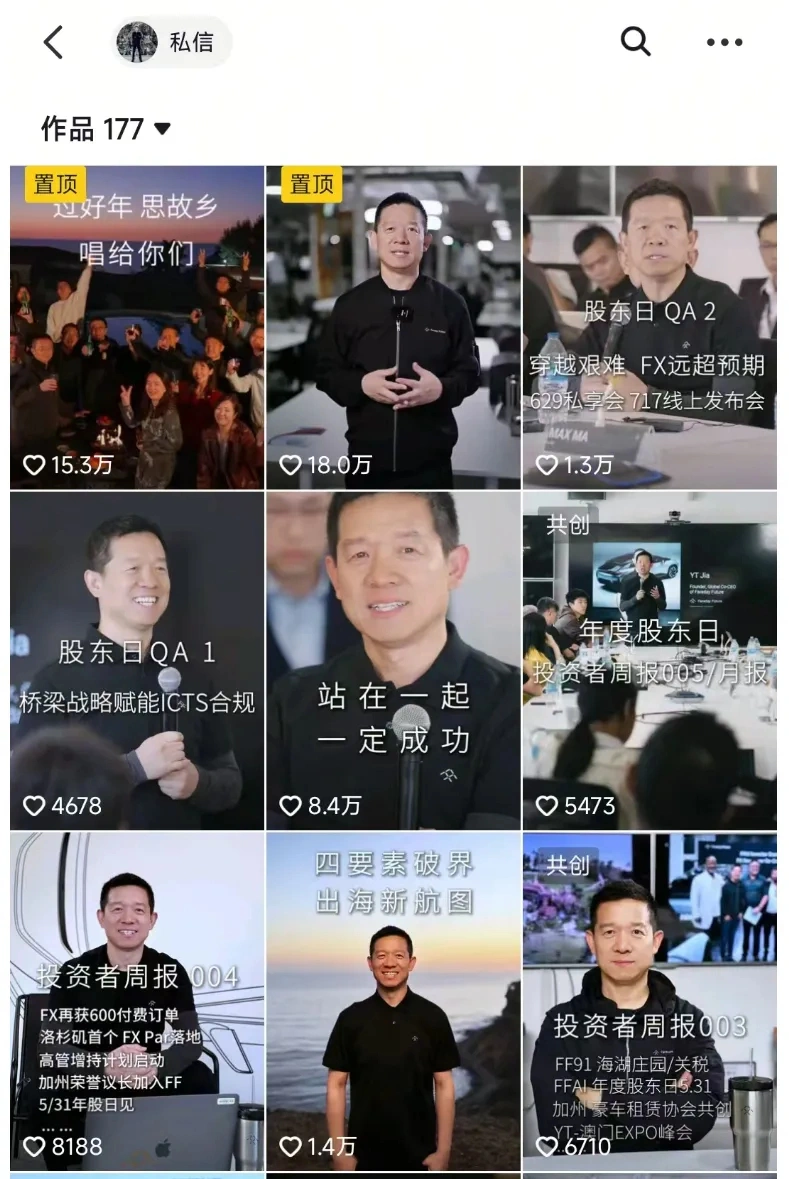This screenshot has height=1179, width=789.
Task: Open the three-dot overflow menu
Action: (x=724, y=42)
